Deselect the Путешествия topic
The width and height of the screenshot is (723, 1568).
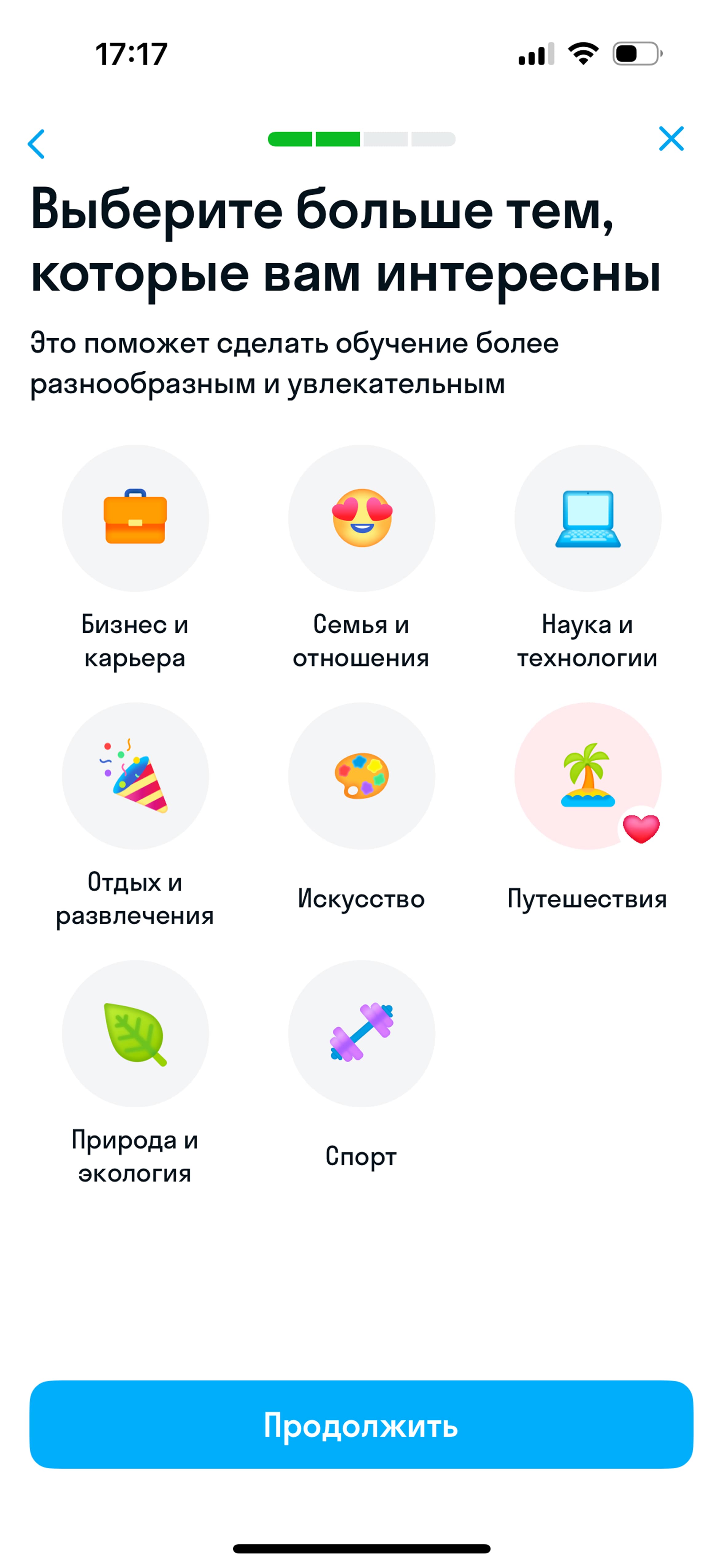[587, 775]
